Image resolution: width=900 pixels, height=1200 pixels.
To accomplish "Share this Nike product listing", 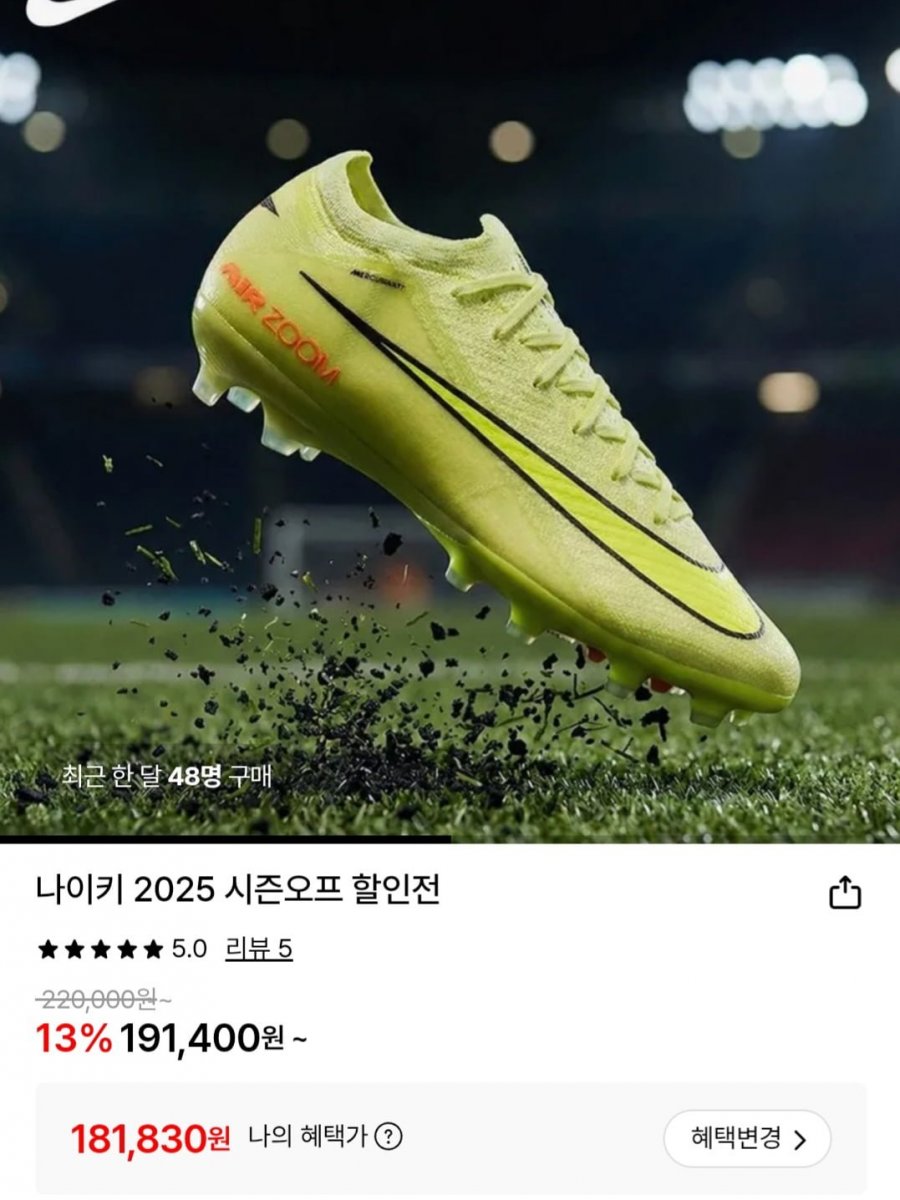I will click(x=845, y=892).
